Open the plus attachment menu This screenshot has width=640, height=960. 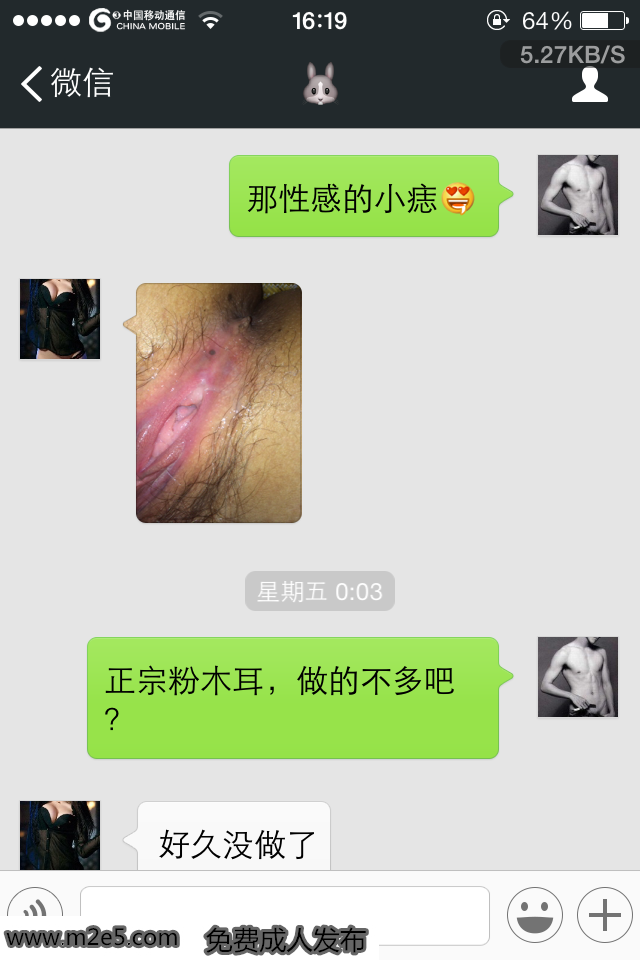tap(604, 914)
